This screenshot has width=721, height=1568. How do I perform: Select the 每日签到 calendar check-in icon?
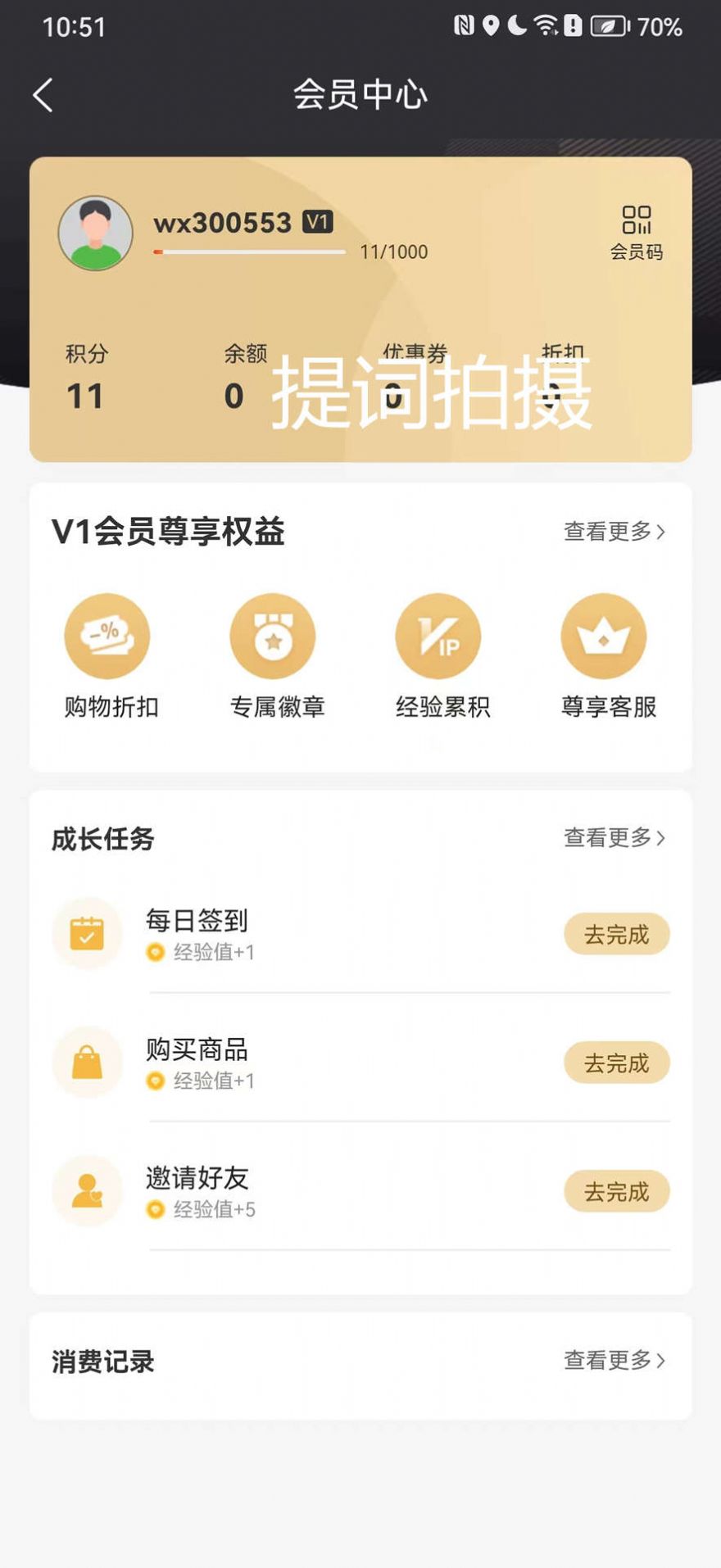[x=87, y=932]
